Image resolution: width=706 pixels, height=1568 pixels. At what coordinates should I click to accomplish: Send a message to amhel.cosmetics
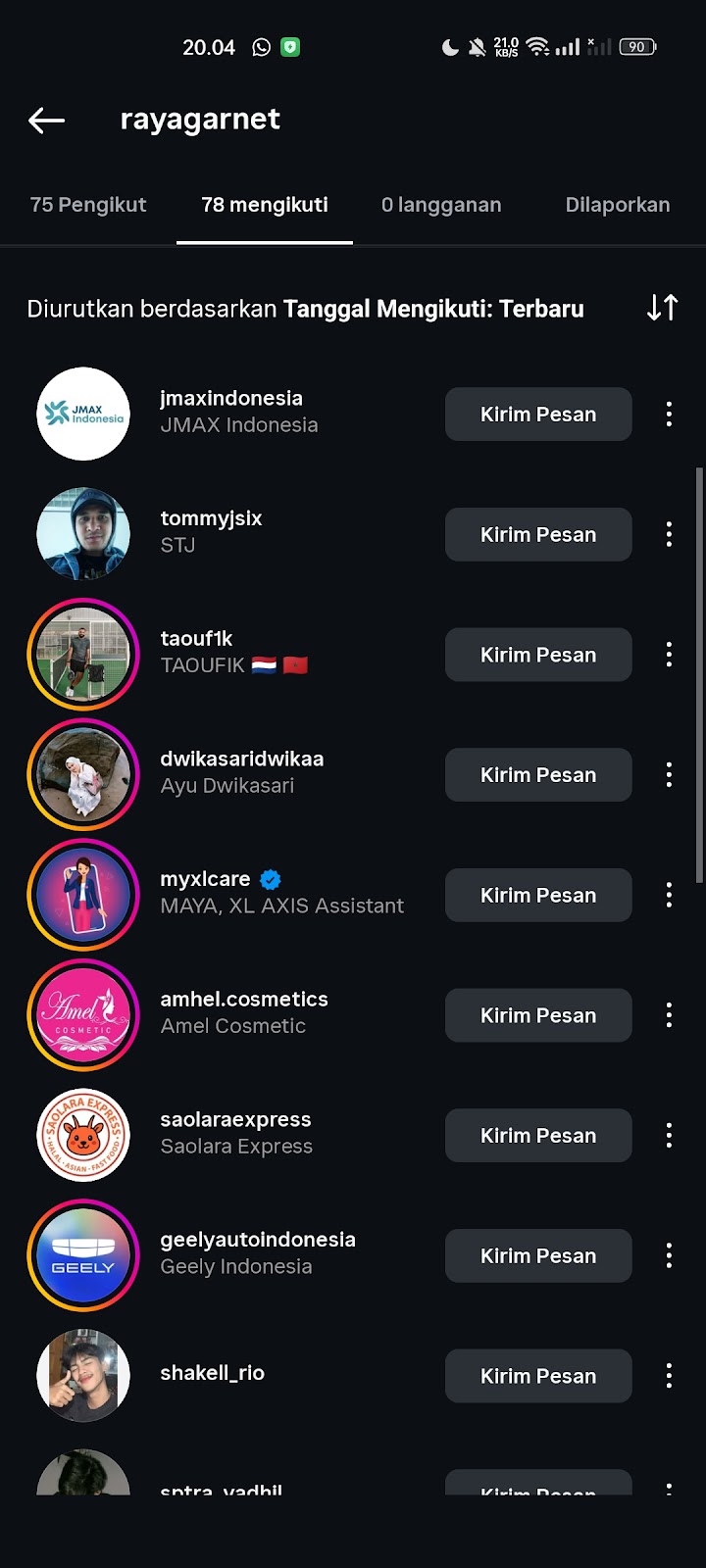tap(538, 1016)
